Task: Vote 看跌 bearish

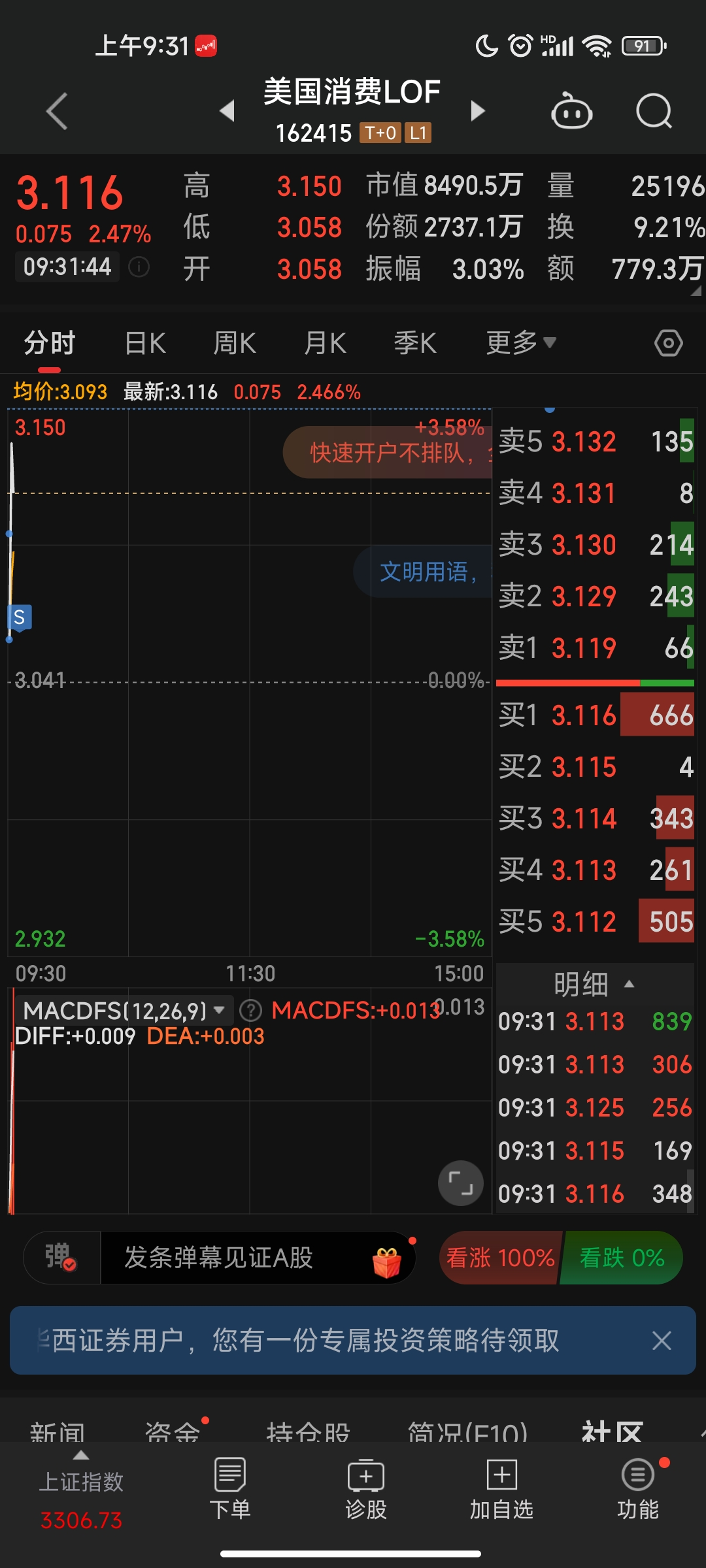Action: click(x=622, y=1258)
